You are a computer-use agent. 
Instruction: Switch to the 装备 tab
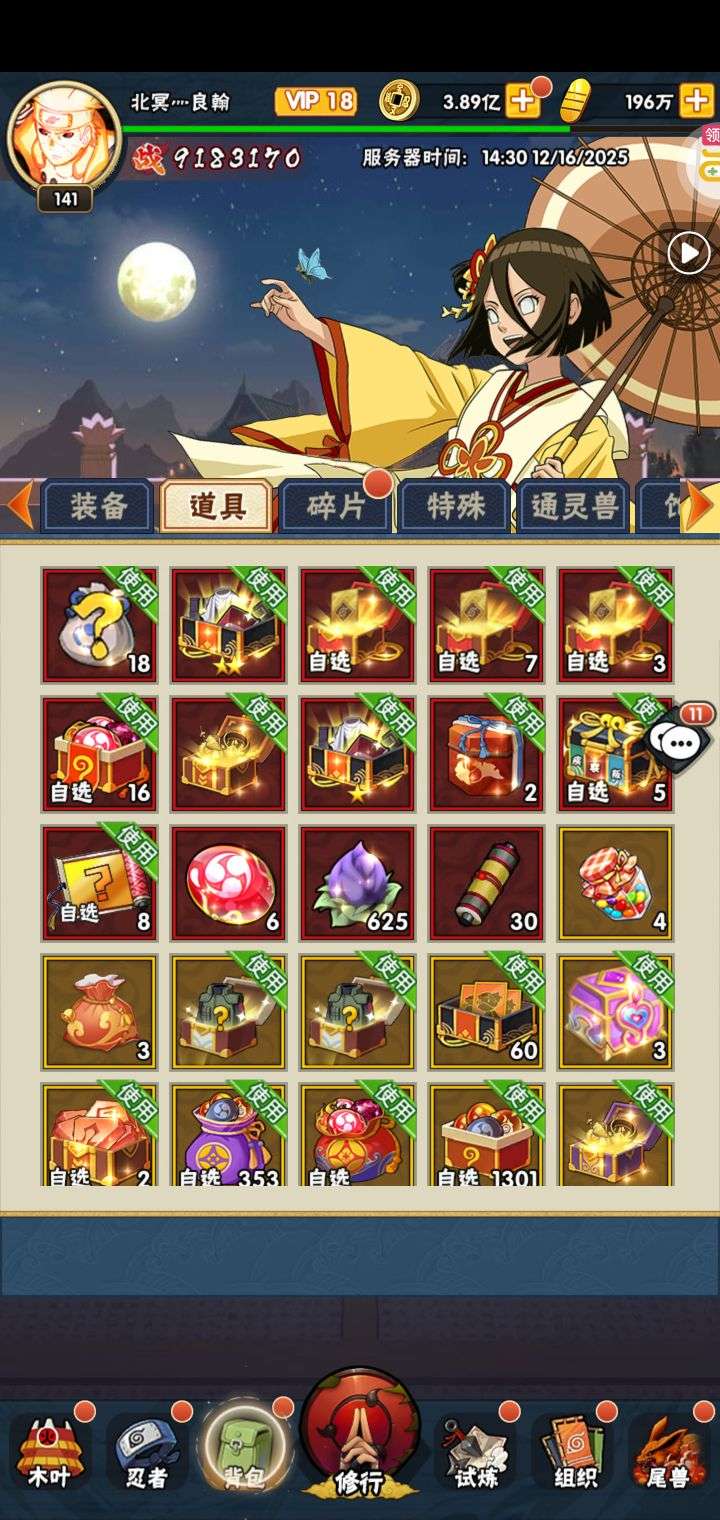98,507
